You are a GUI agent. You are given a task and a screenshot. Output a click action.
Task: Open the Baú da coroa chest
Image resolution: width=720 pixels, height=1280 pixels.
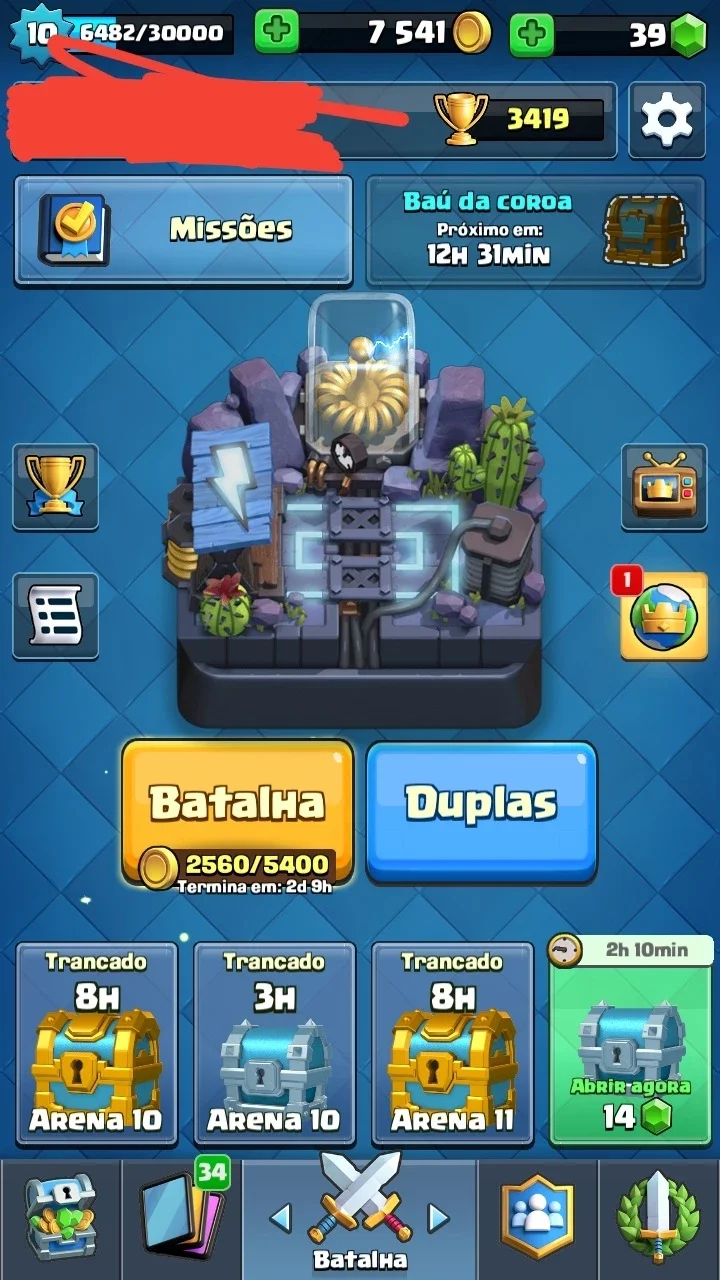click(535, 230)
